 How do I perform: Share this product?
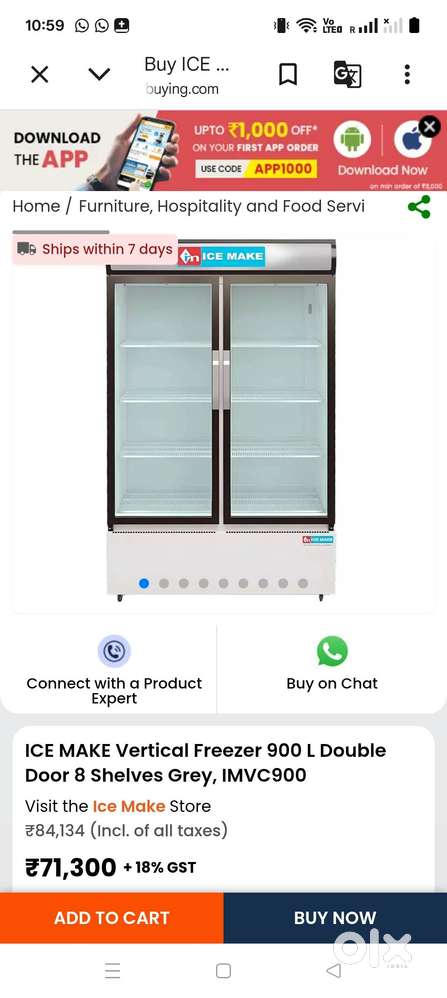(x=419, y=207)
